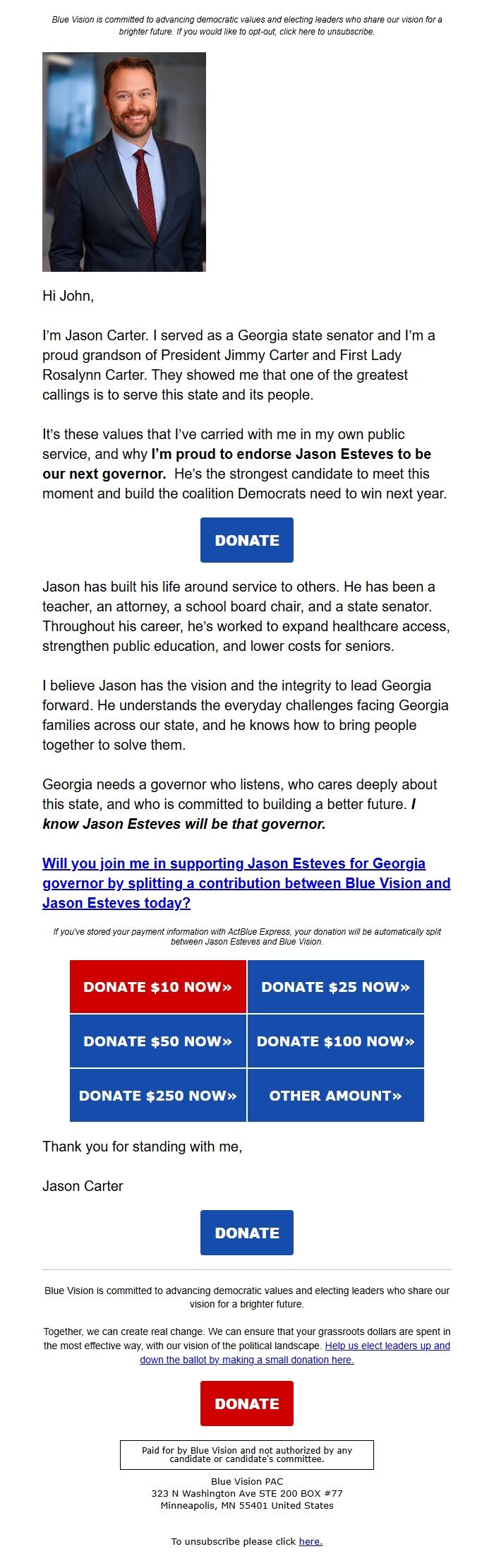This screenshot has width=494, height=1568.
Task: Open the 'Help us elect leaders' donation link
Action: coord(387,1346)
